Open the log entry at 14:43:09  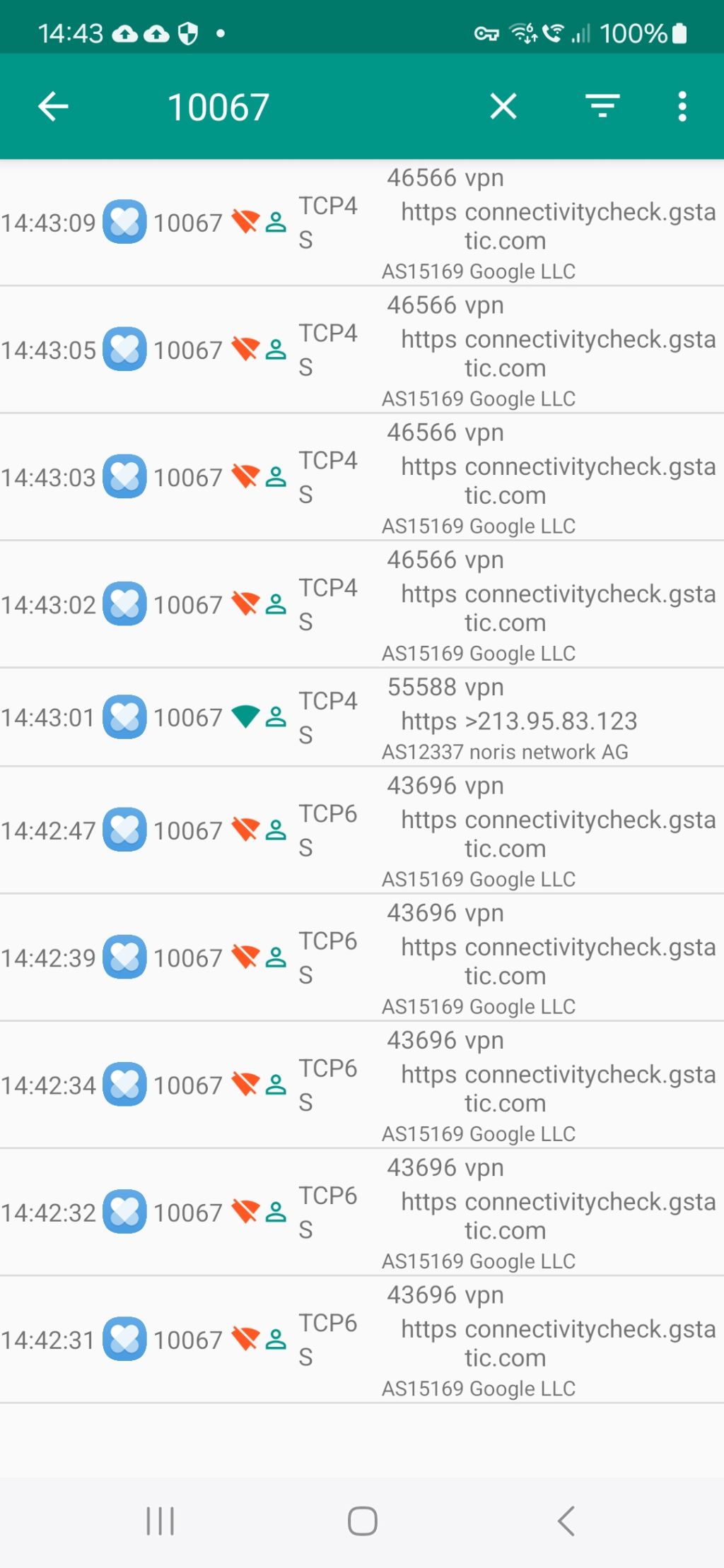pos(362,223)
